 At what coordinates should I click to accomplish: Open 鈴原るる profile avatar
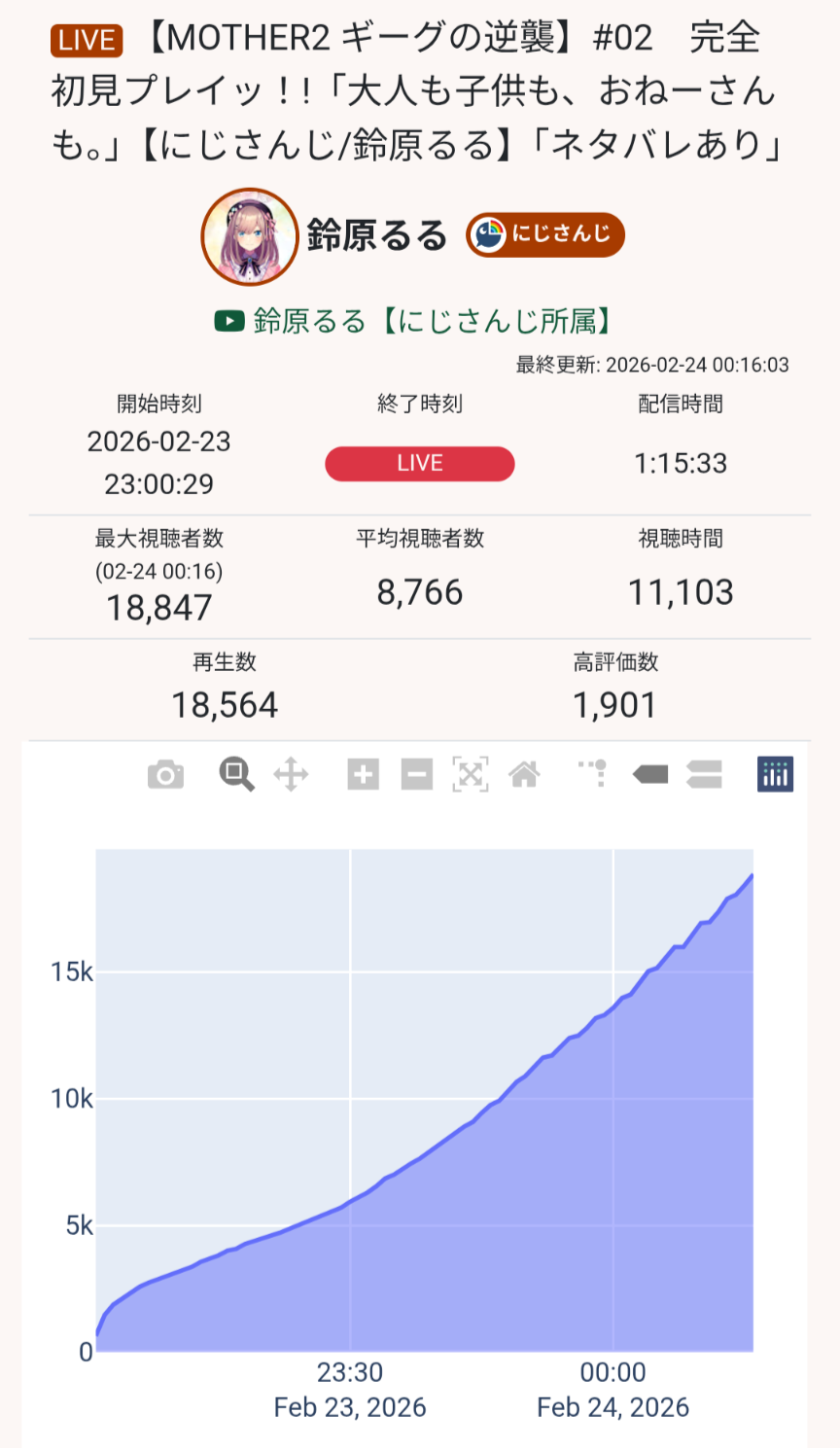(249, 236)
